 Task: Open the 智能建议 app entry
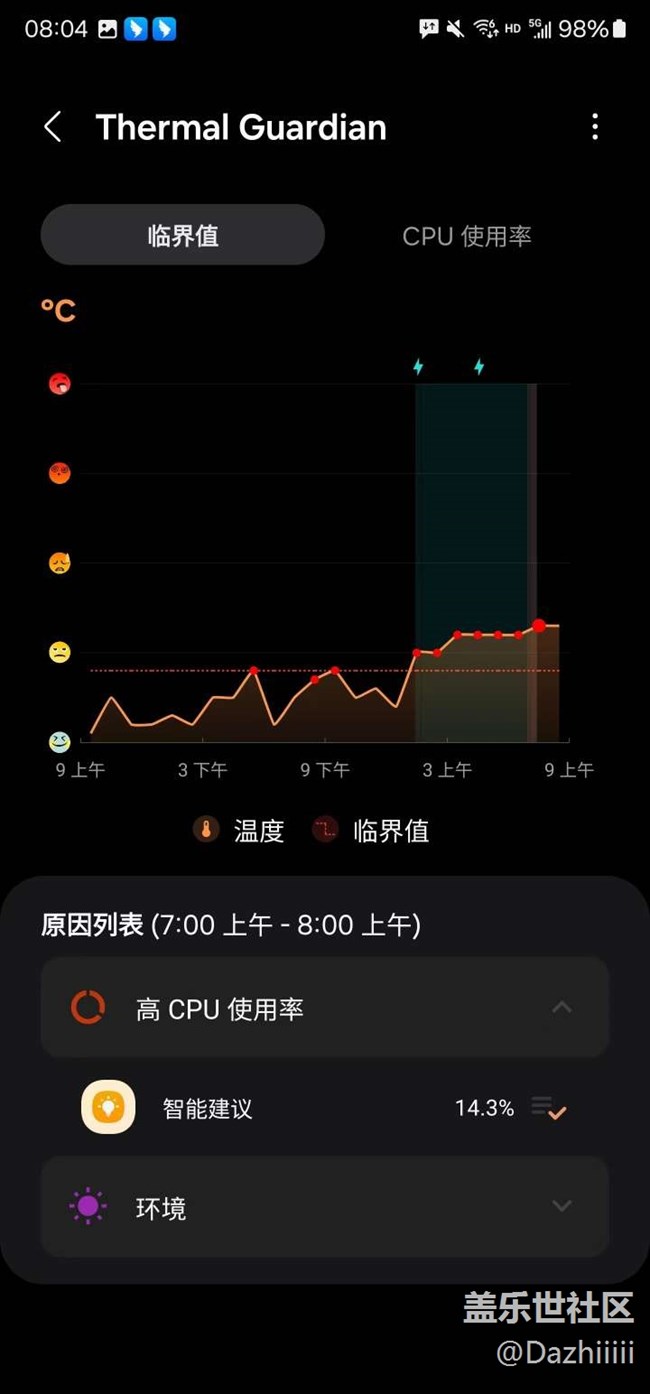pyautogui.click(x=325, y=1108)
